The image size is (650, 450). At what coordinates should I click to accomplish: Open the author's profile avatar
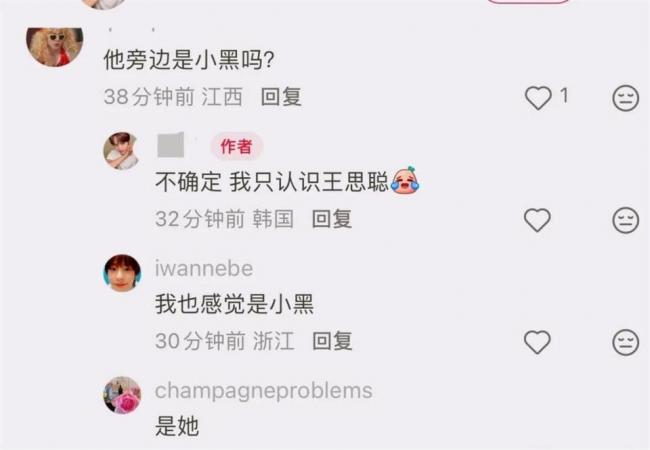(122, 150)
